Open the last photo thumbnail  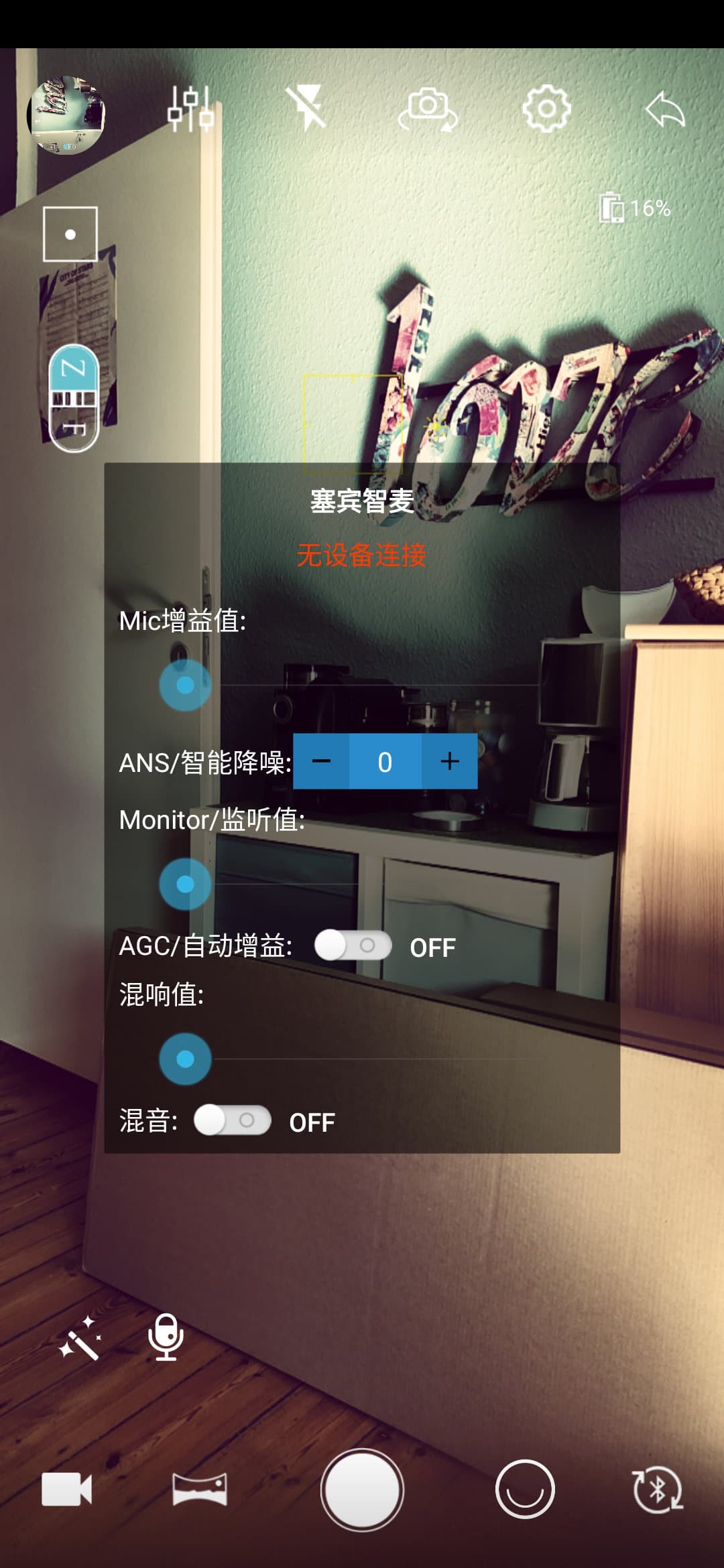click(66, 115)
